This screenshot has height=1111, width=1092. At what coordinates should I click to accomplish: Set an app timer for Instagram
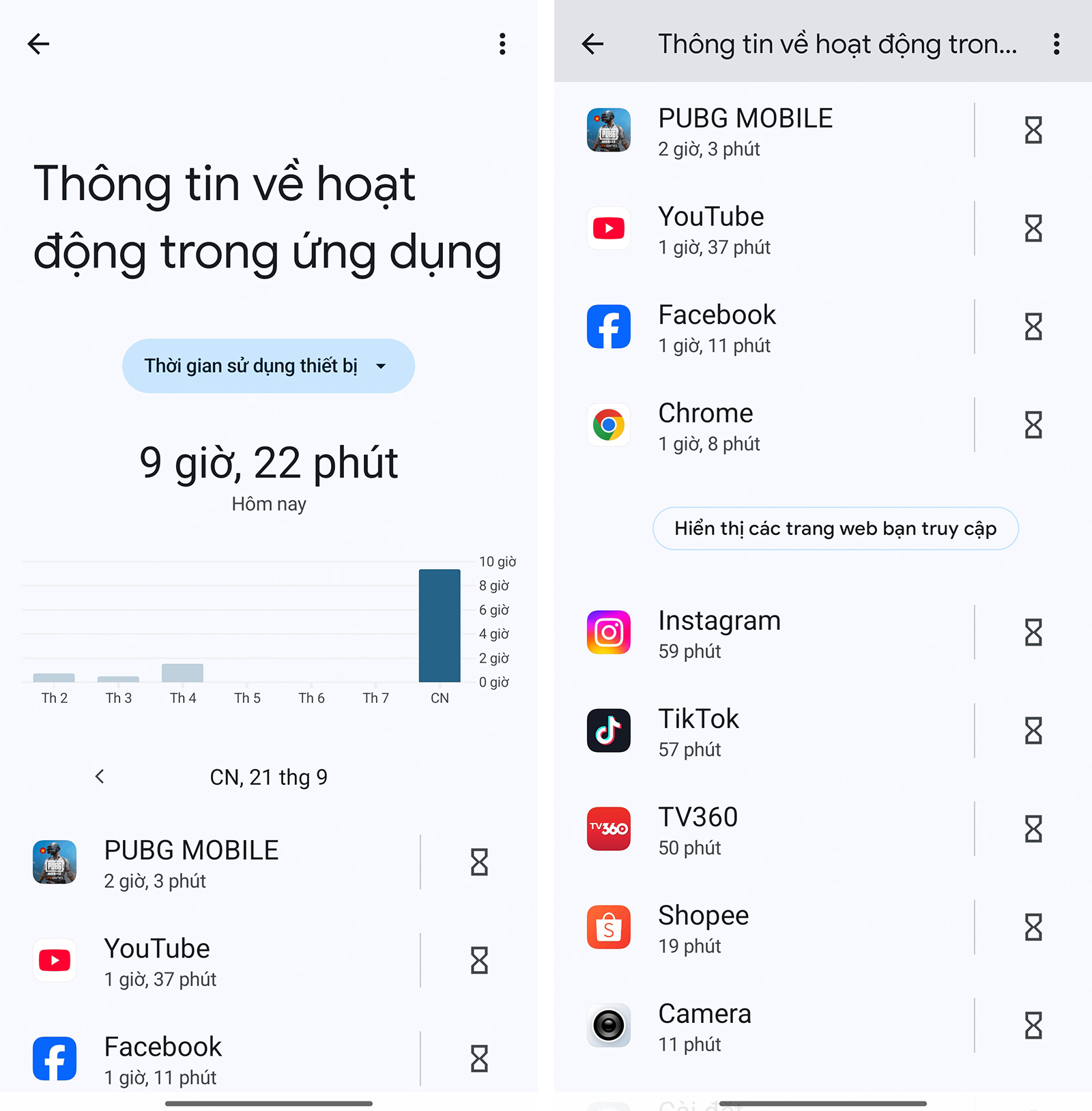click(1033, 633)
